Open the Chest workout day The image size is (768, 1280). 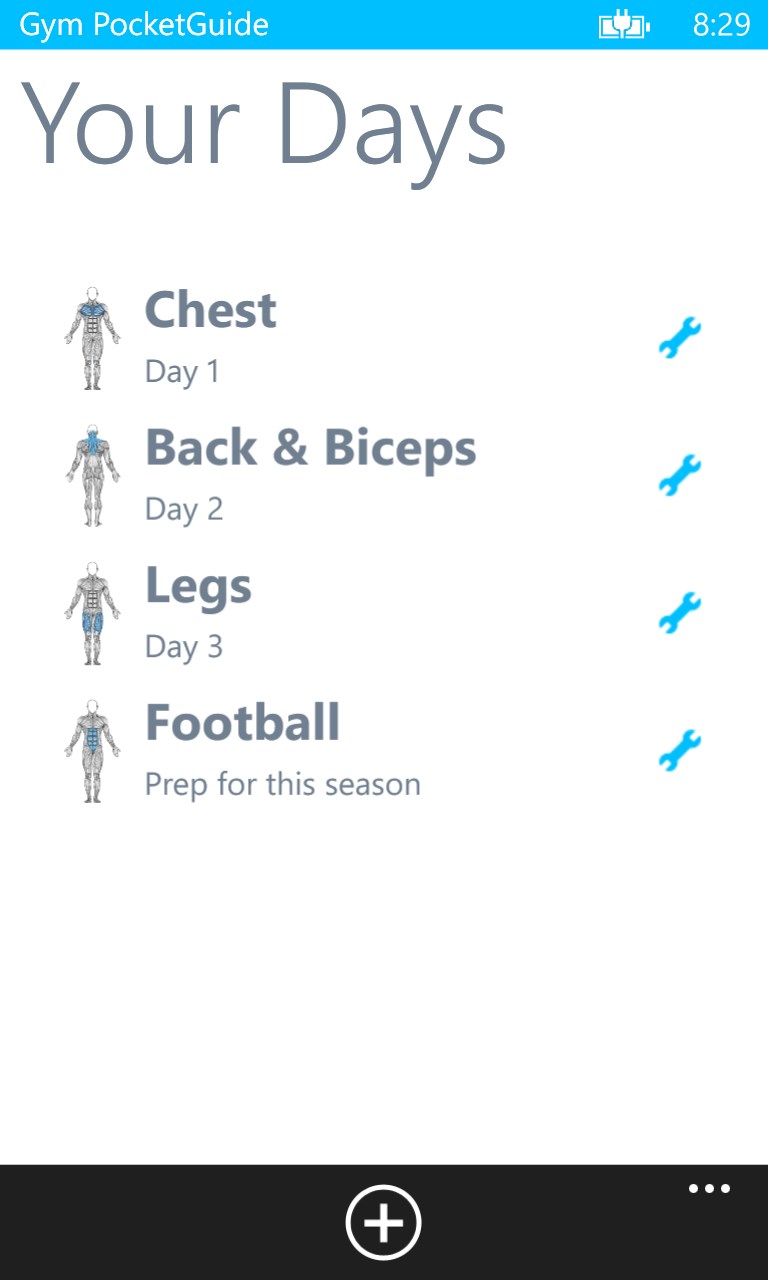pyautogui.click(x=210, y=310)
